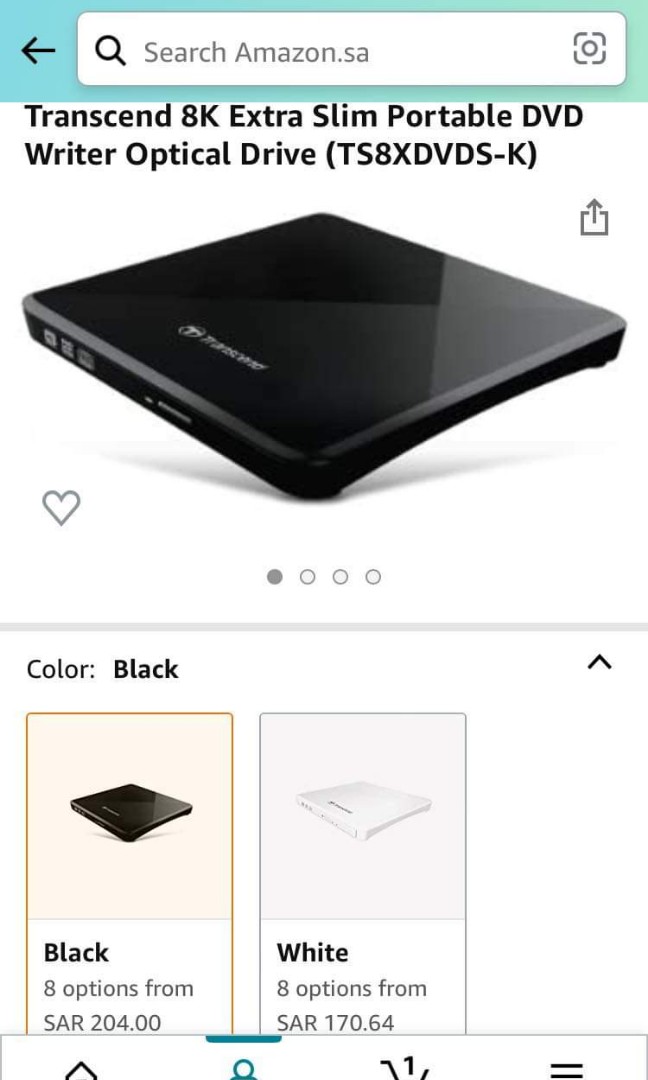This screenshot has width=648, height=1080.
Task: Open the hamburger menu tab
Action: coord(567,1068)
